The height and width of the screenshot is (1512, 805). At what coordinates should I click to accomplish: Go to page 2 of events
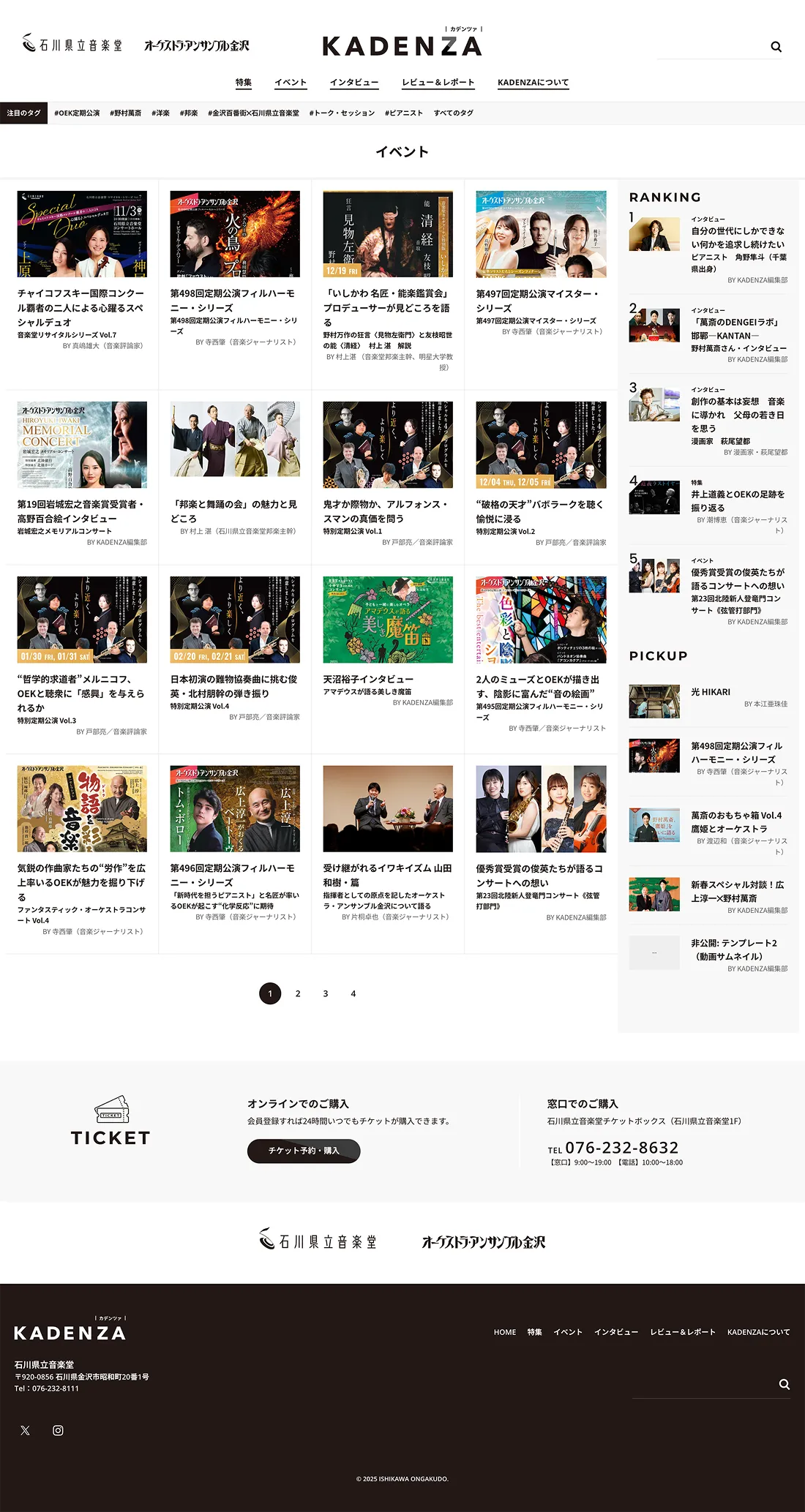298,993
